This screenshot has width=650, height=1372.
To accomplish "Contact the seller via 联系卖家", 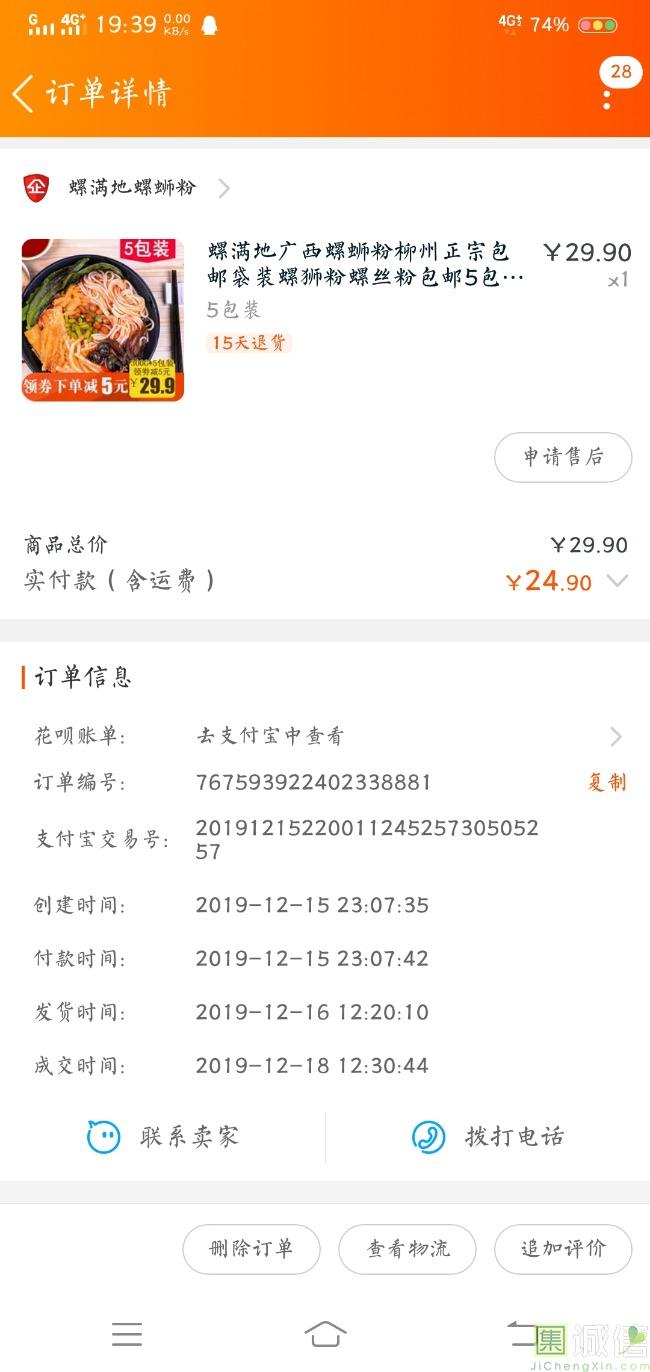I will click(x=163, y=1137).
